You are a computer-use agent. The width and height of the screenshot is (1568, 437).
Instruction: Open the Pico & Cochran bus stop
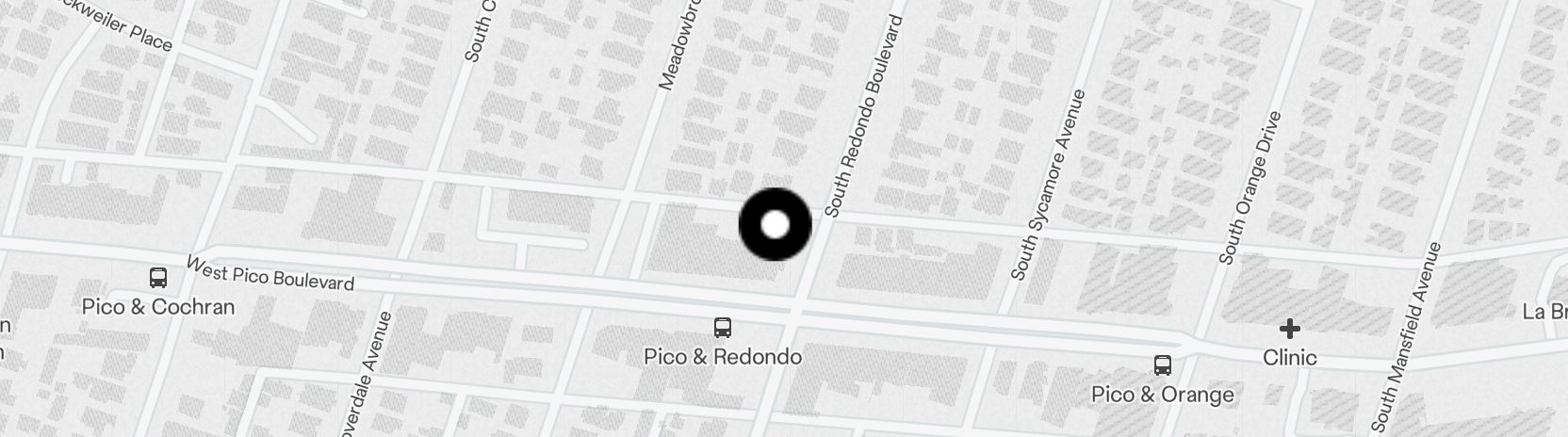tap(158, 278)
